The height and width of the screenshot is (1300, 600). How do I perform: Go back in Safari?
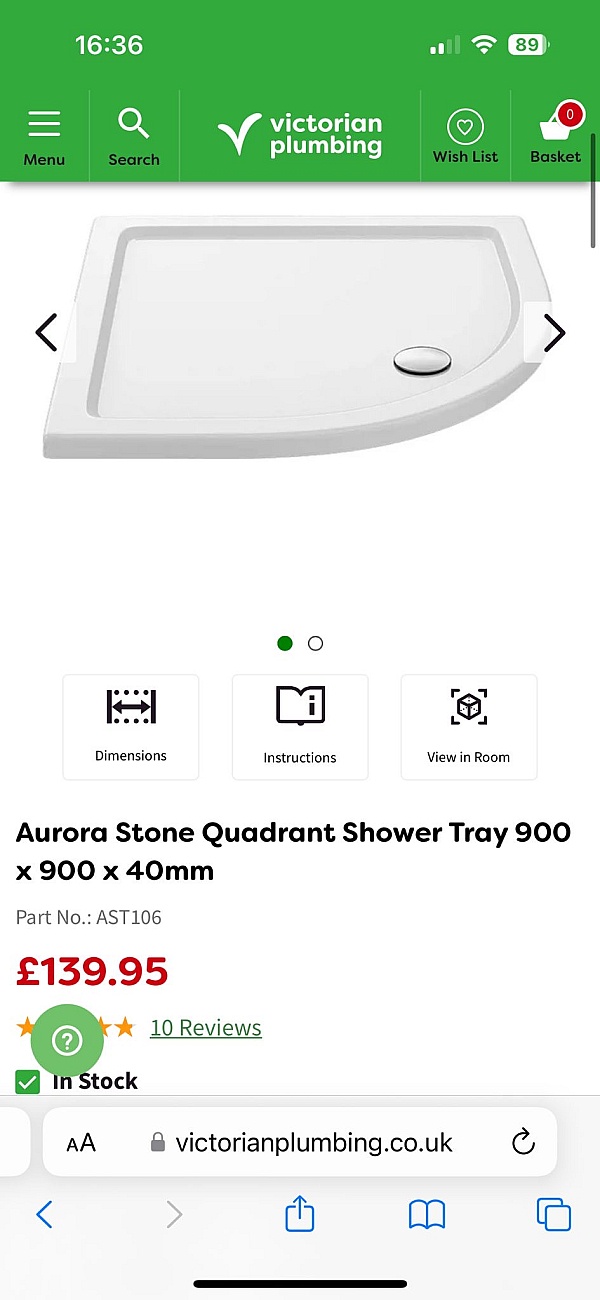(44, 1215)
